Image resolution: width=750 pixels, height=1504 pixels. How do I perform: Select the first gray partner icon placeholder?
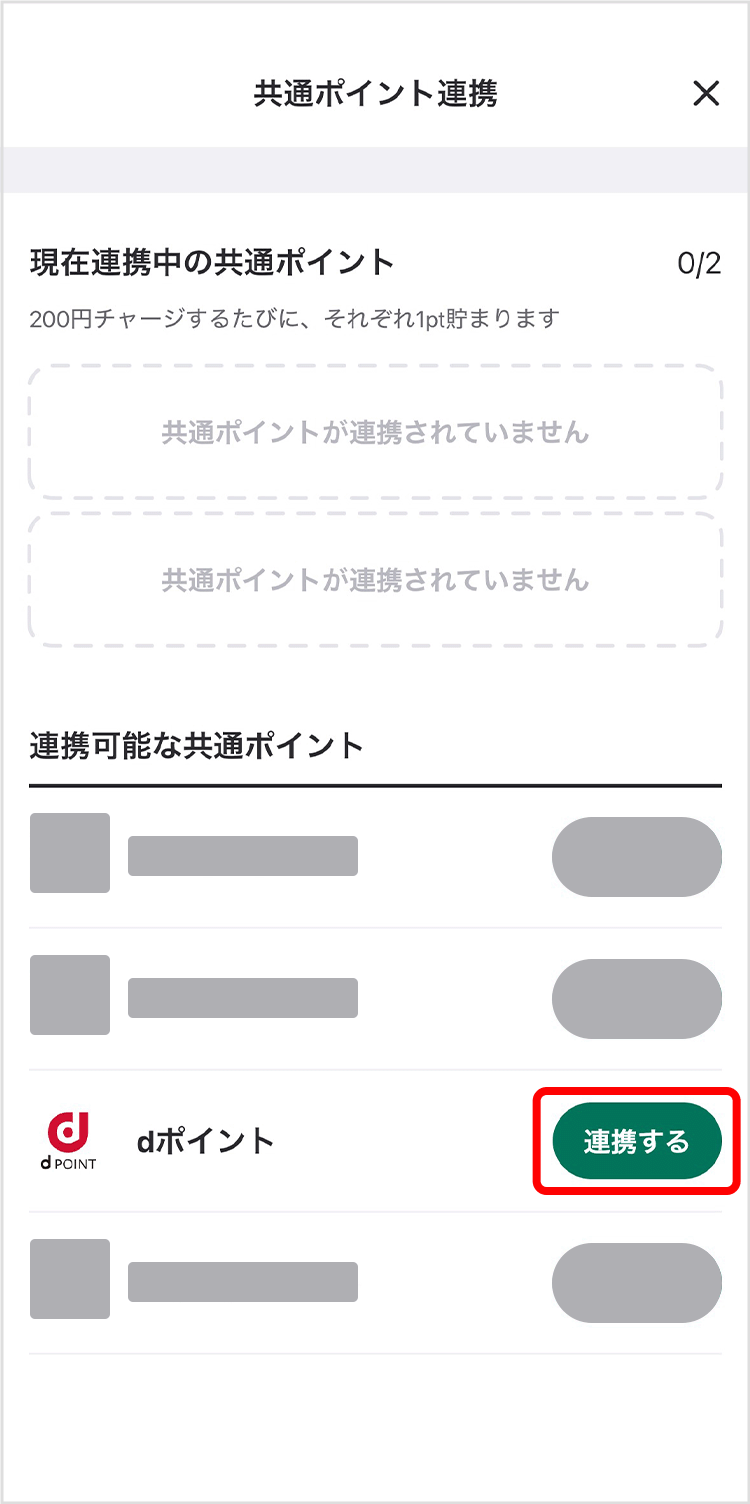pyautogui.click(x=70, y=853)
